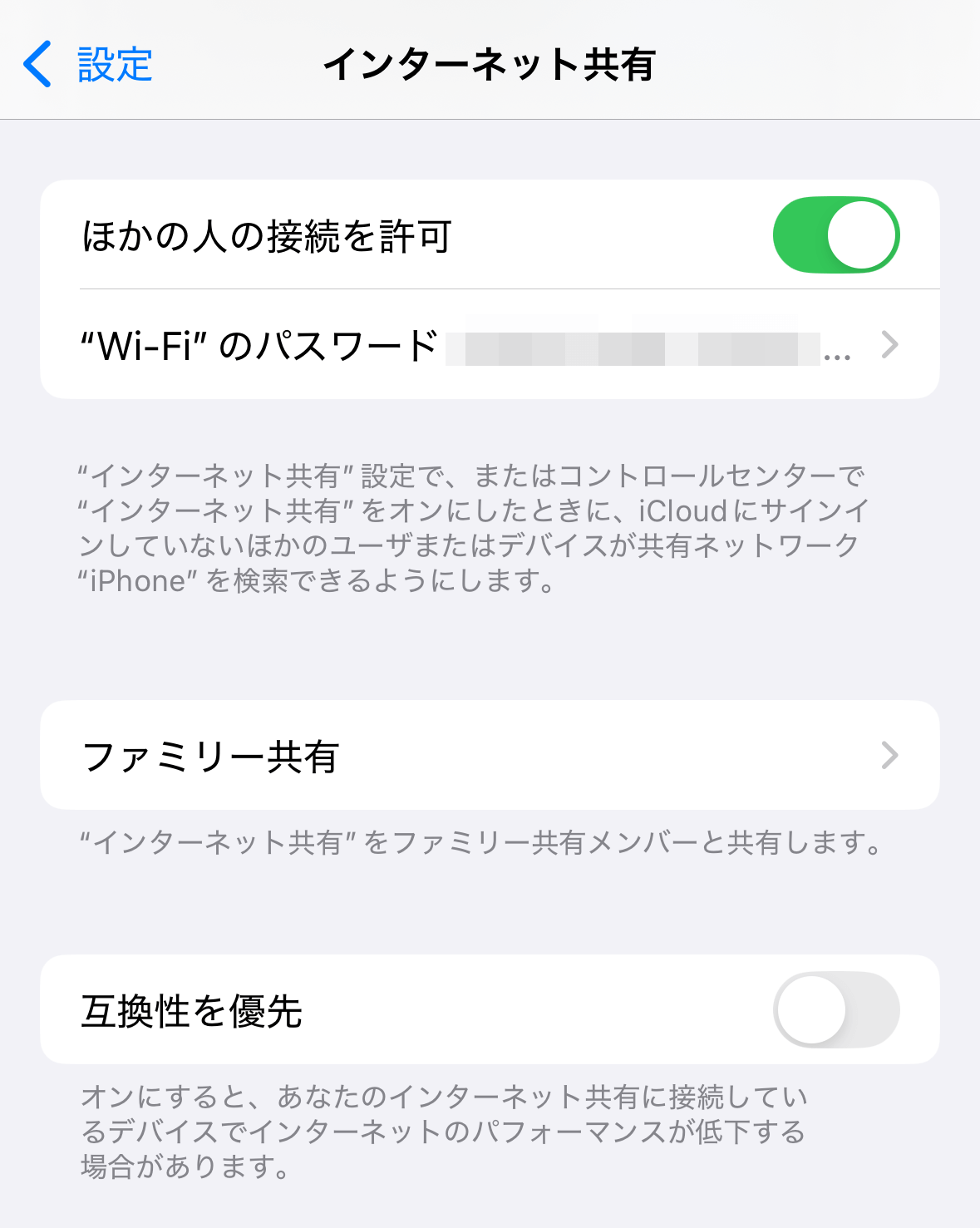
Task: Enable 互換性を優先
Action: (835, 1010)
